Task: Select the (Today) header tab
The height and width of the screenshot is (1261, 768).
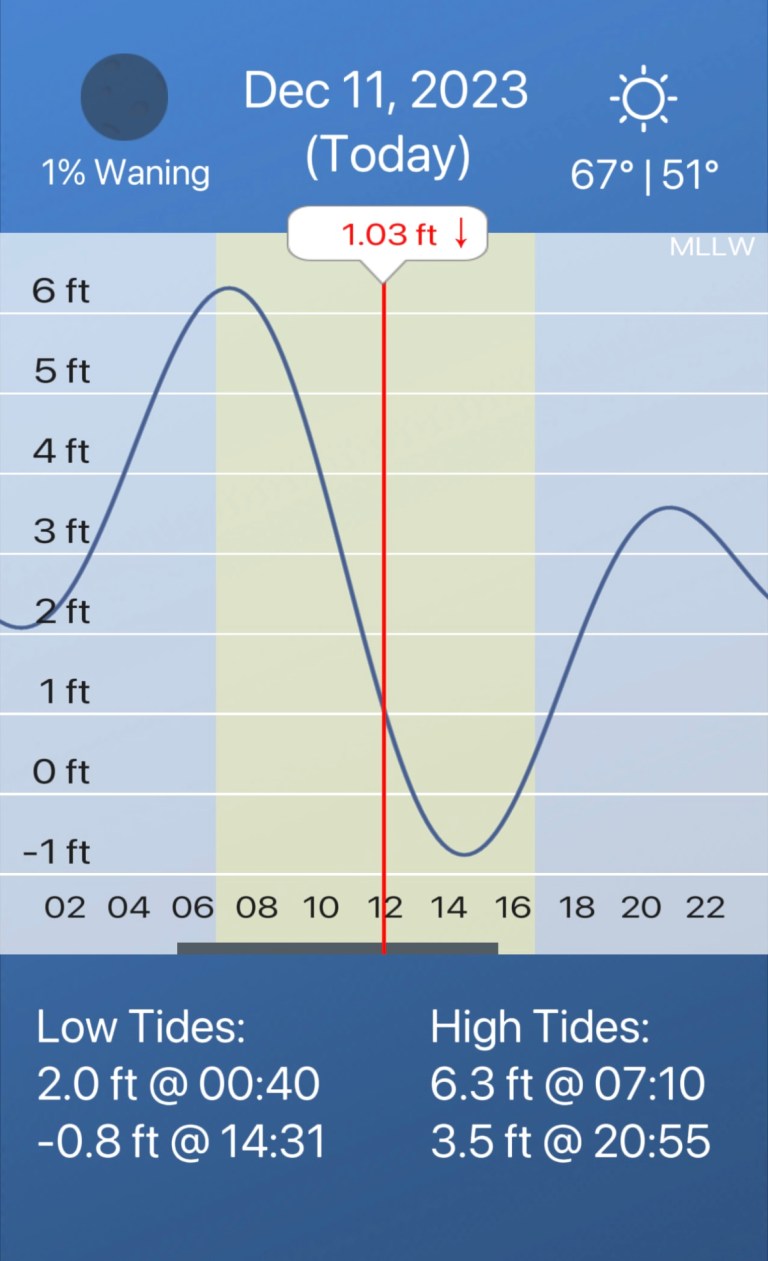Action: (387, 155)
